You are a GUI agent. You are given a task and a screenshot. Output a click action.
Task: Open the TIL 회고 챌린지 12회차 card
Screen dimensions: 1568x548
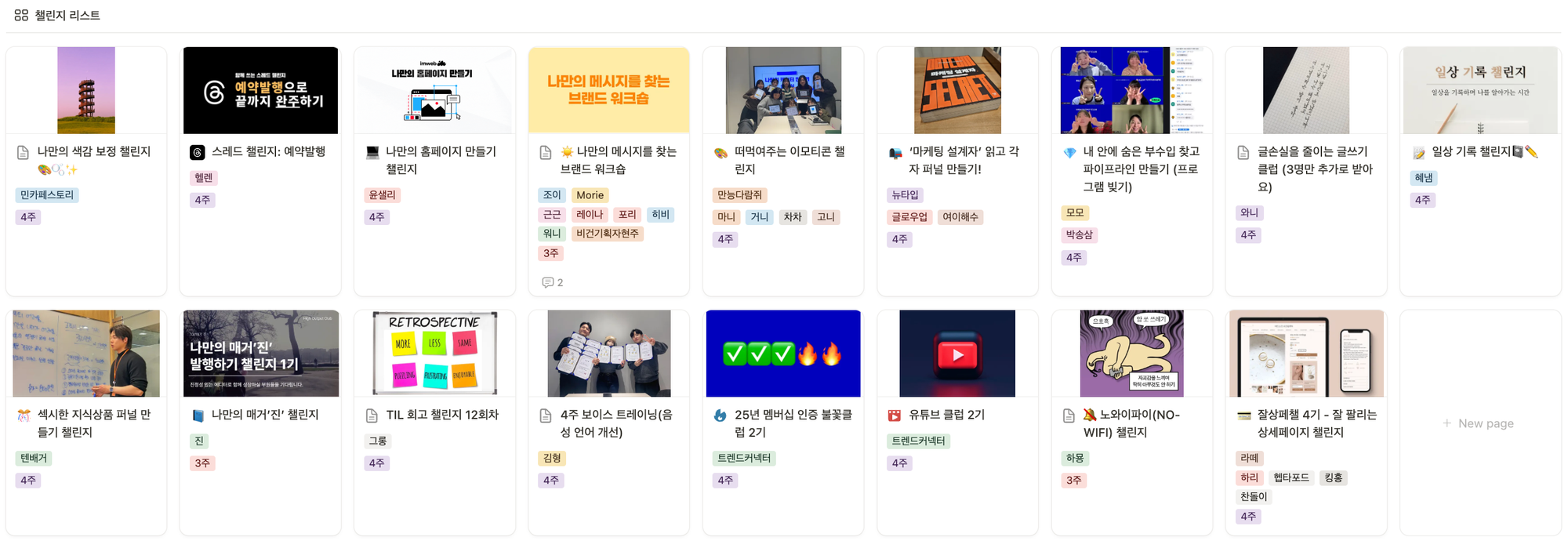(x=442, y=415)
